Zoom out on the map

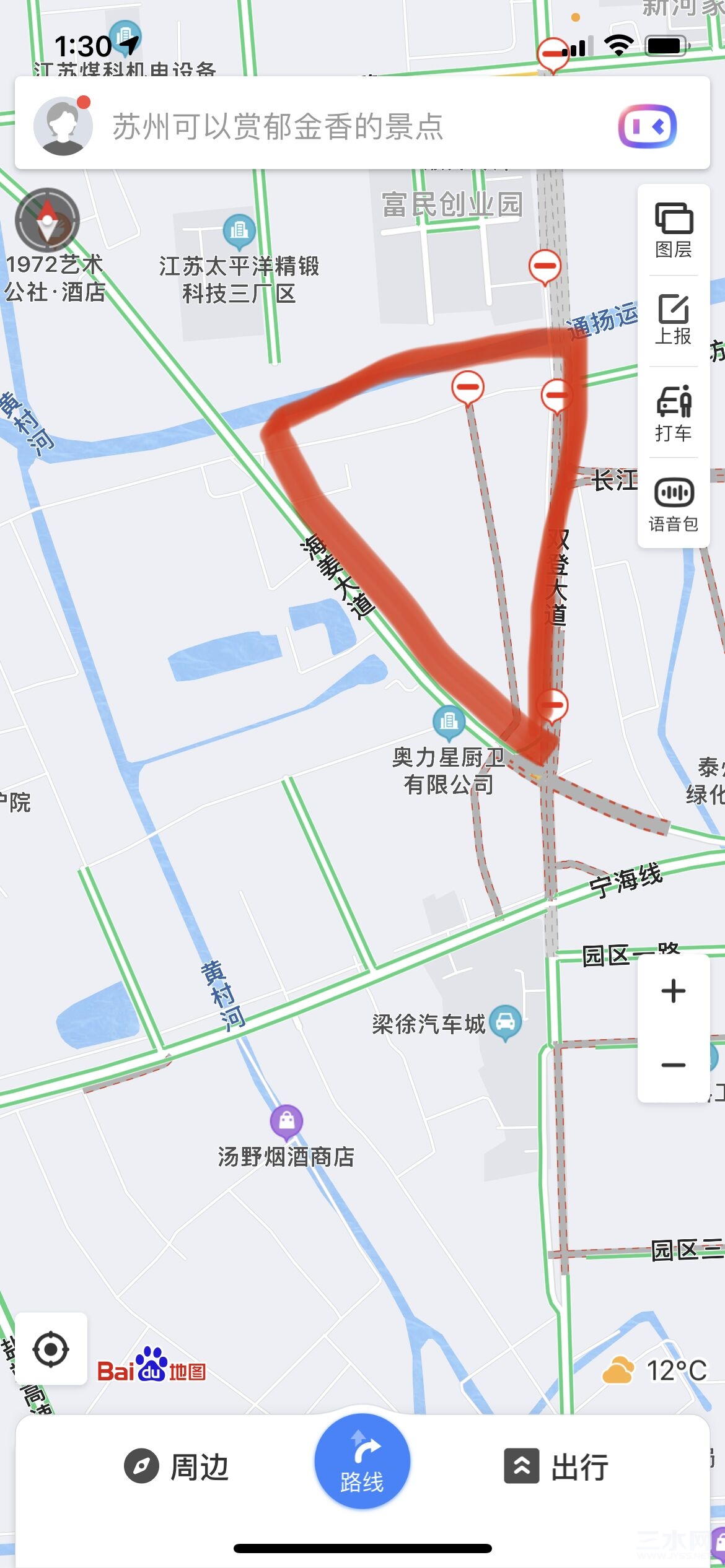coord(674,1065)
